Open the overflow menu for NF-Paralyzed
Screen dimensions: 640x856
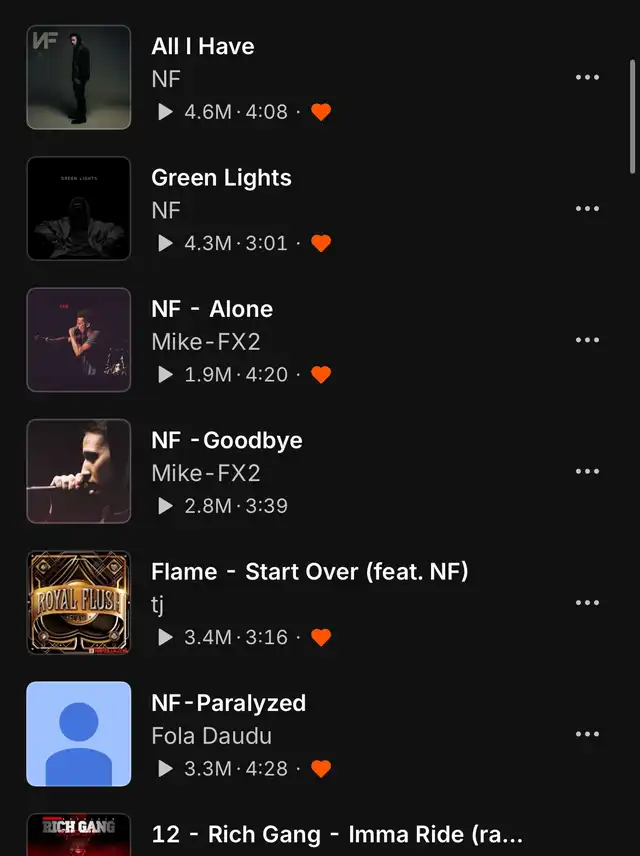587,735
